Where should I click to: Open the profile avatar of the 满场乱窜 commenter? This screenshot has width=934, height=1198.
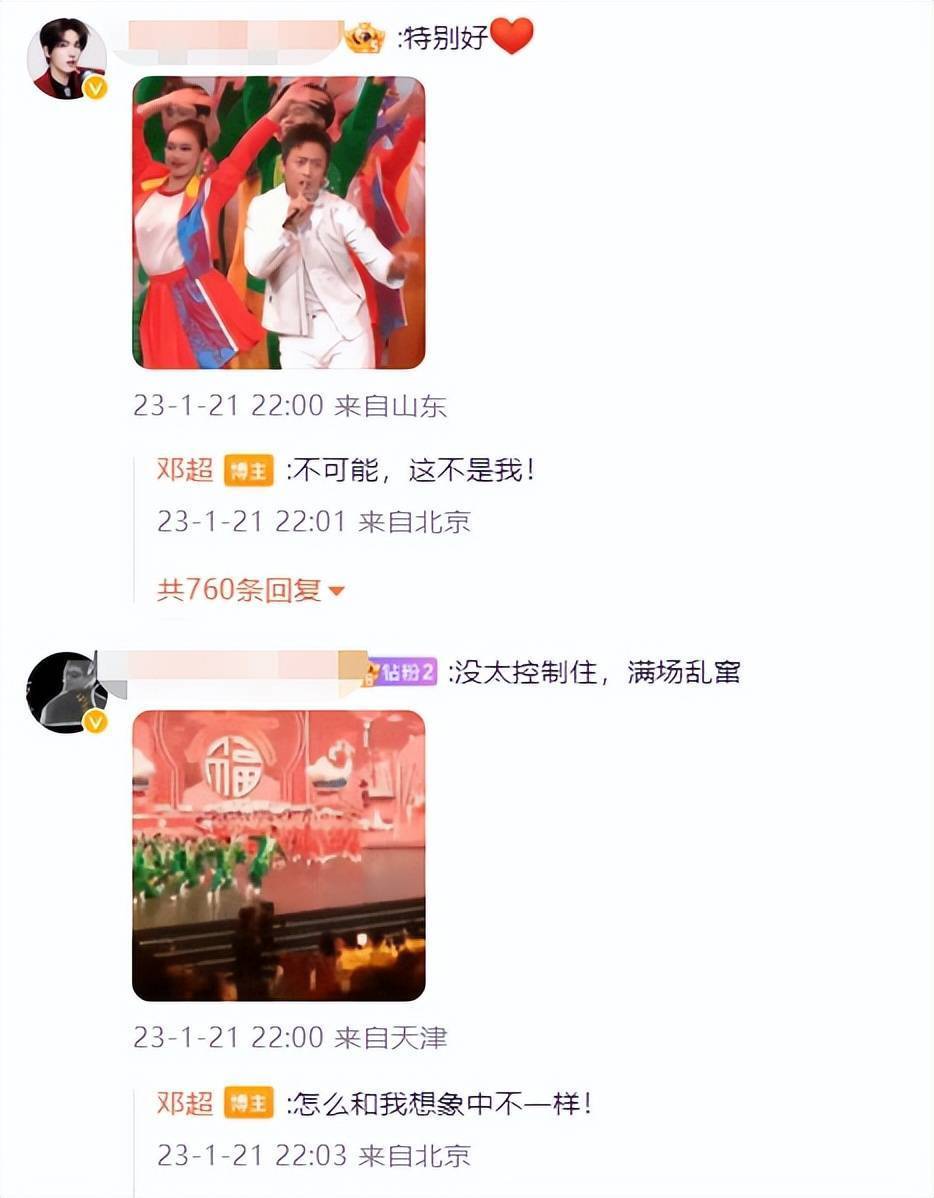coord(66,692)
